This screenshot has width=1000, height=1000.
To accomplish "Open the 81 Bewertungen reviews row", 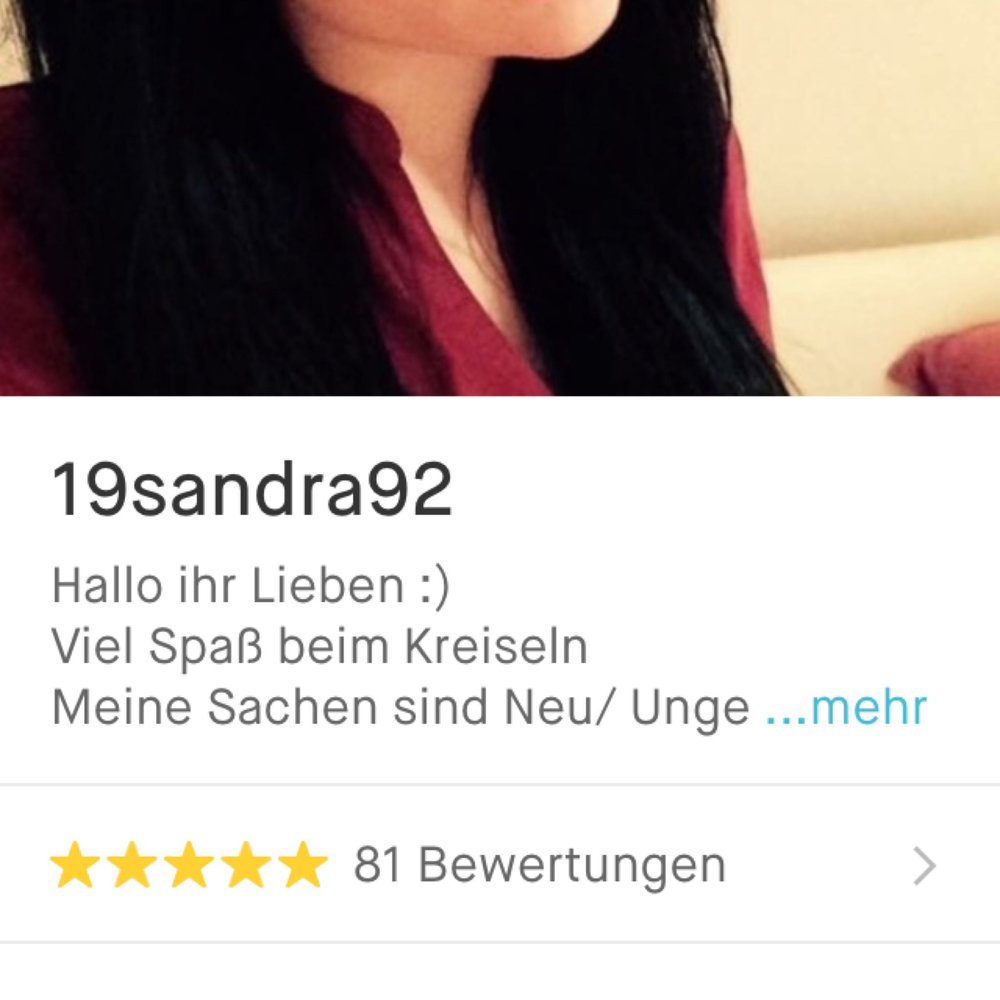I will click(500, 865).
